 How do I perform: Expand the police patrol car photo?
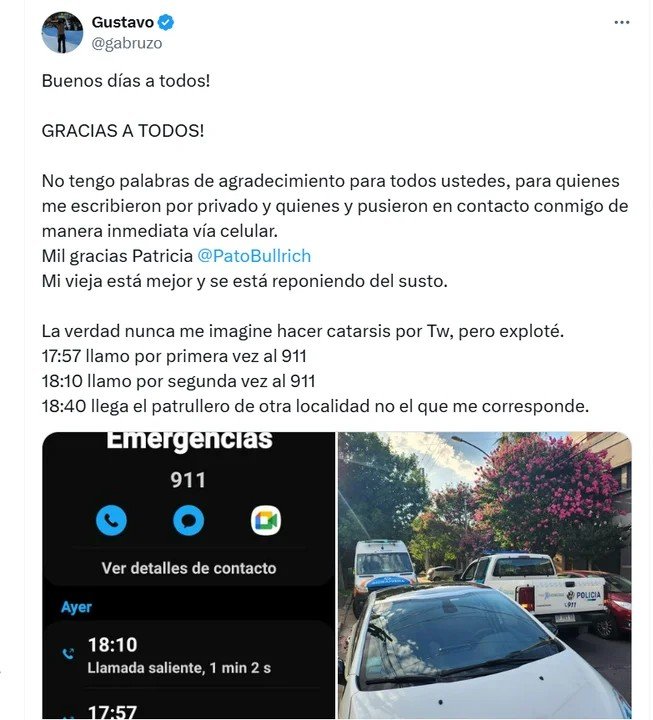click(x=485, y=575)
